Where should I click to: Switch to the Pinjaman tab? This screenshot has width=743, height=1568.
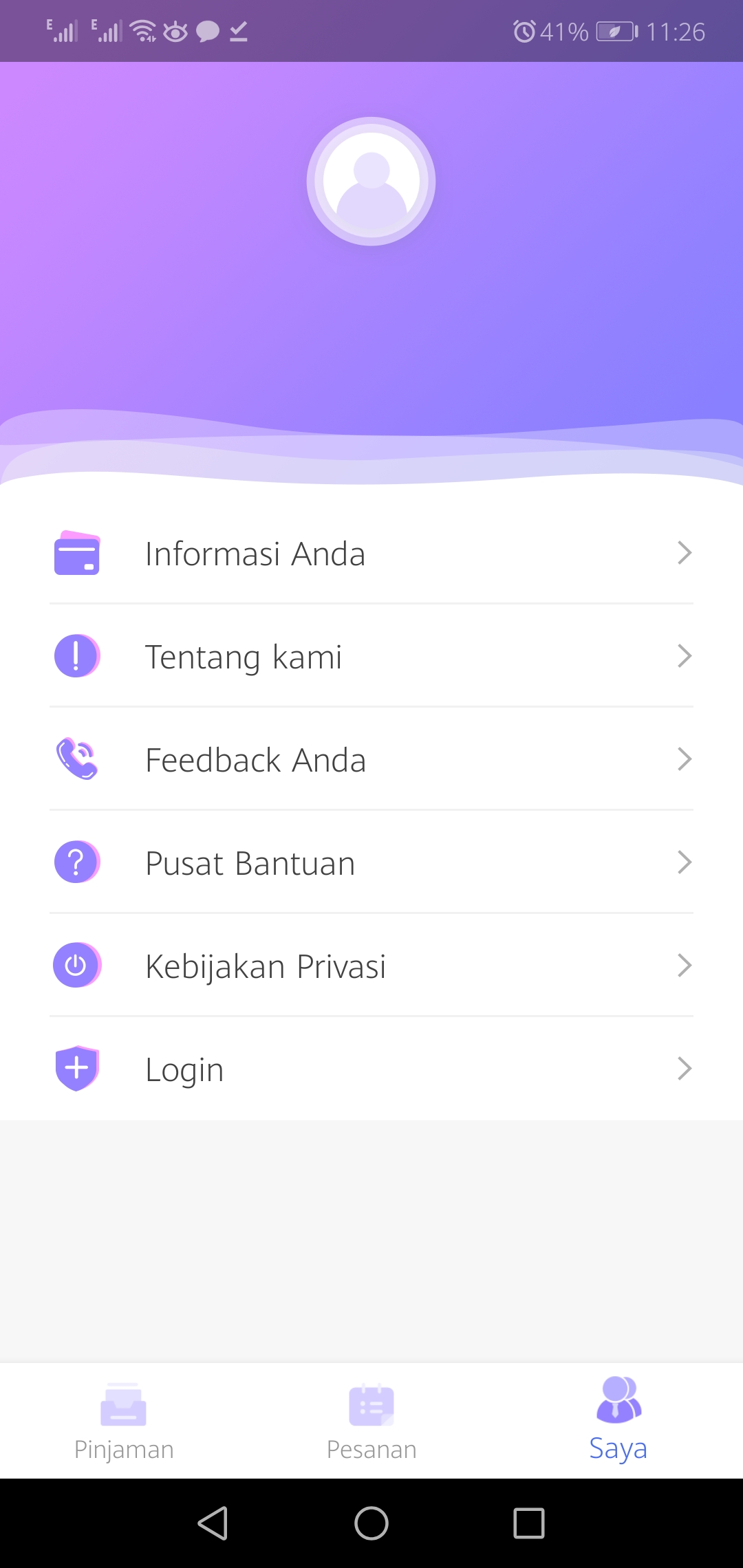124,1422
